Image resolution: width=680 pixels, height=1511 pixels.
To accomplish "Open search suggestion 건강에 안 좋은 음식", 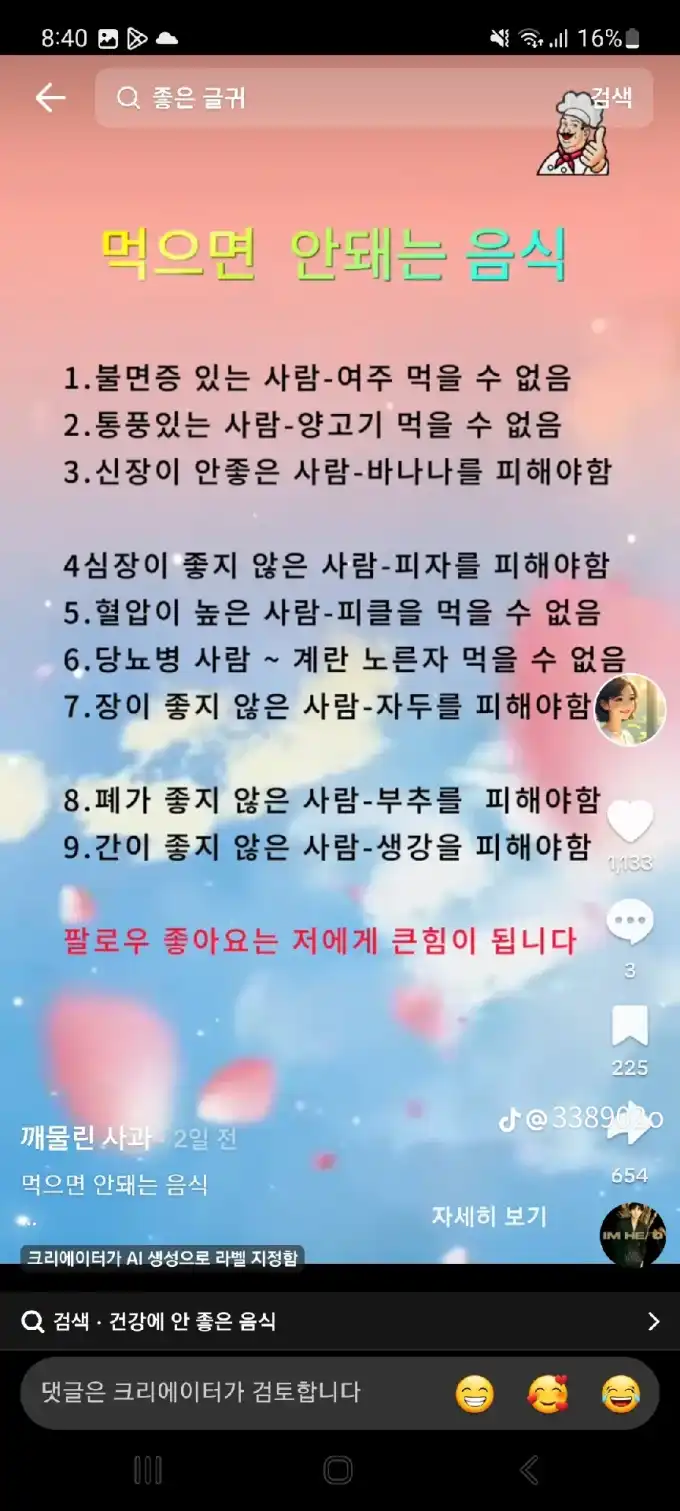I will click(x=340, y=1321).
